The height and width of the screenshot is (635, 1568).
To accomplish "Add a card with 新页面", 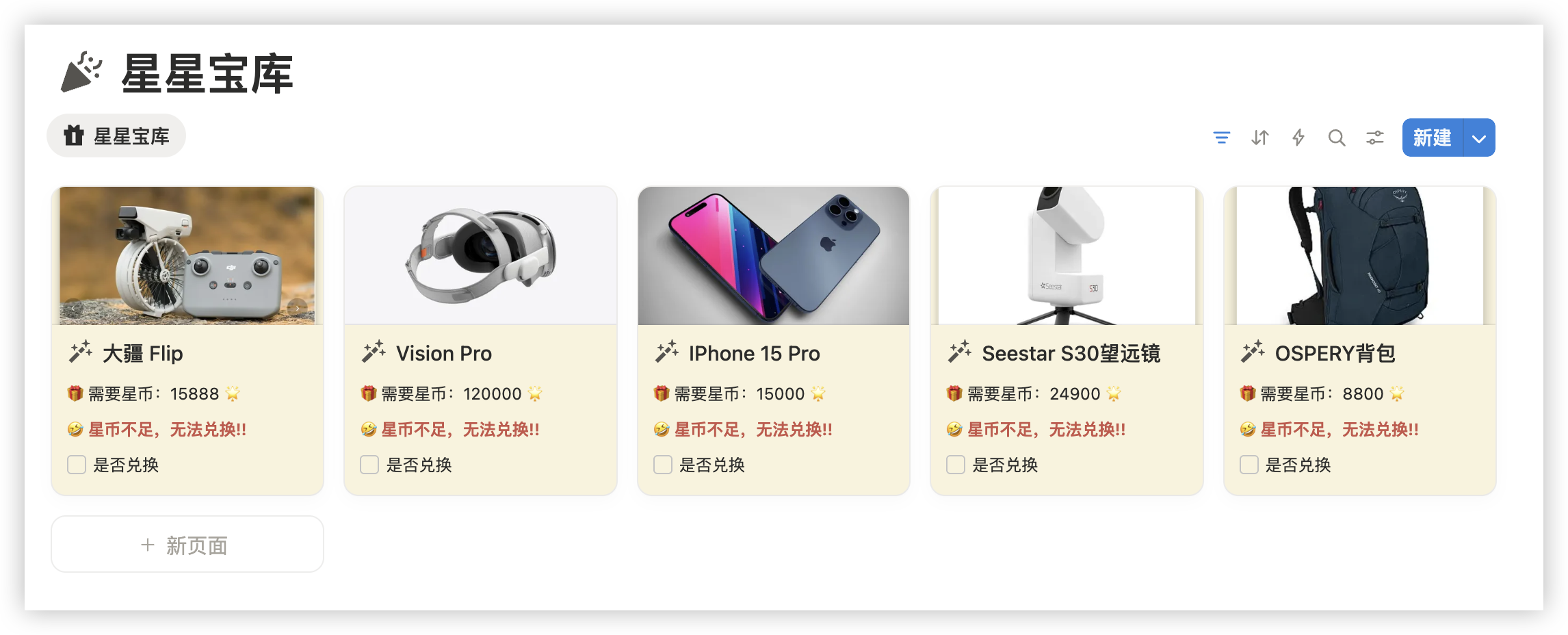I will coord(187,545).
